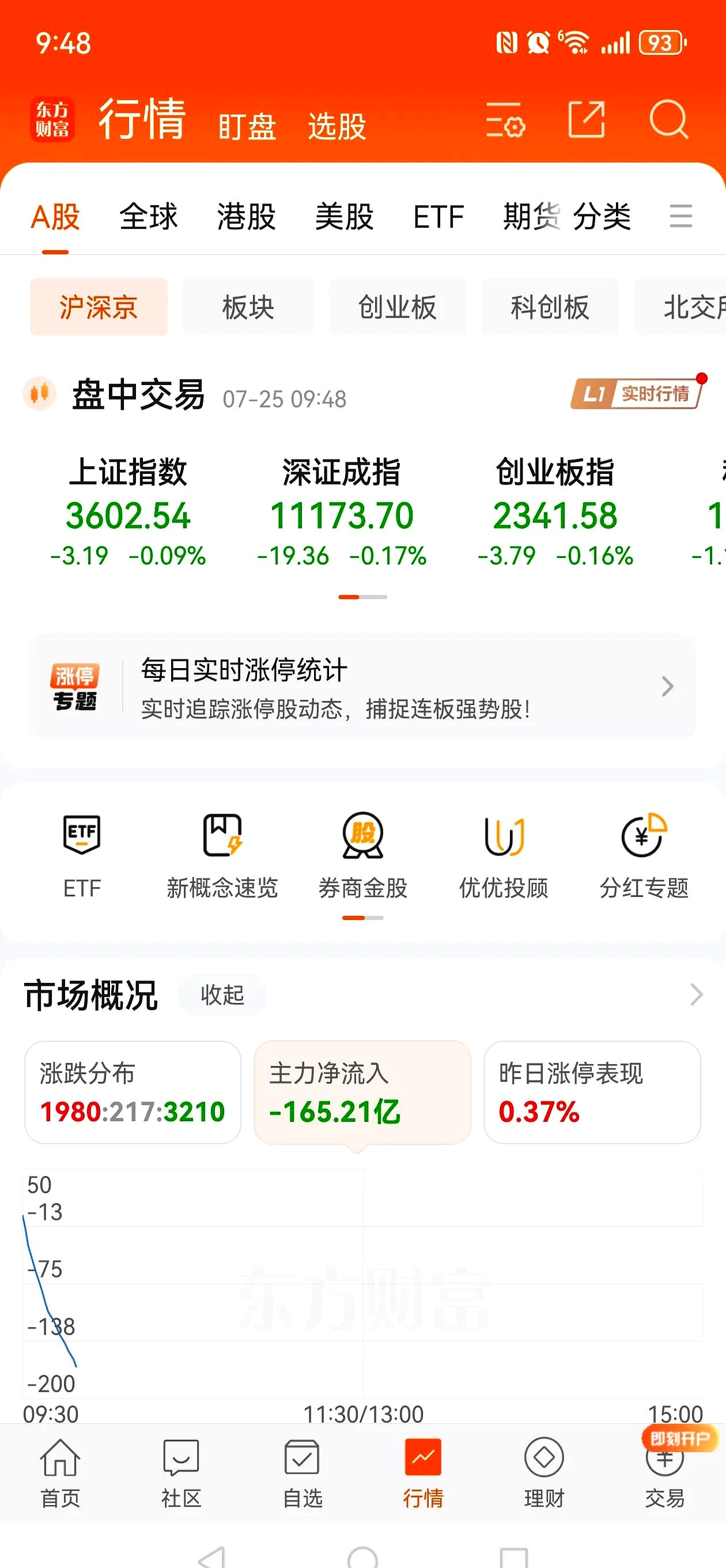Viewport: 726px width, 1568px height.
Task: Open the 全球 market tab
Action: tap(149, 217)
